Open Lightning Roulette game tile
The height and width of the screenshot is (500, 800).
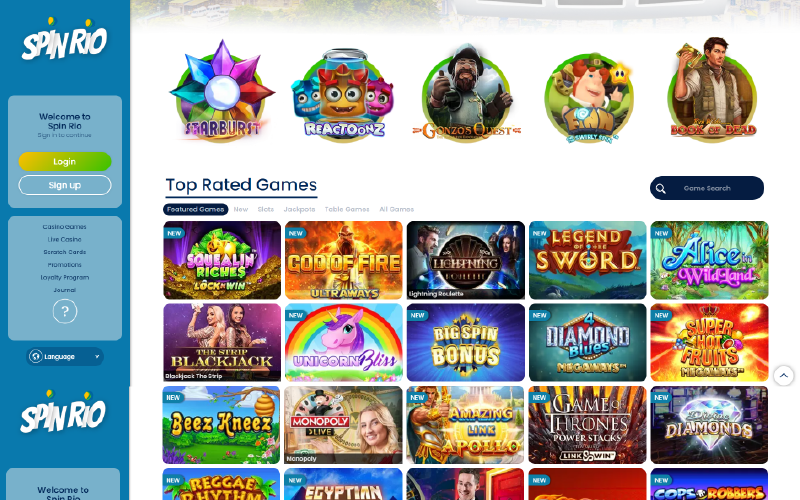pos(465,260)
